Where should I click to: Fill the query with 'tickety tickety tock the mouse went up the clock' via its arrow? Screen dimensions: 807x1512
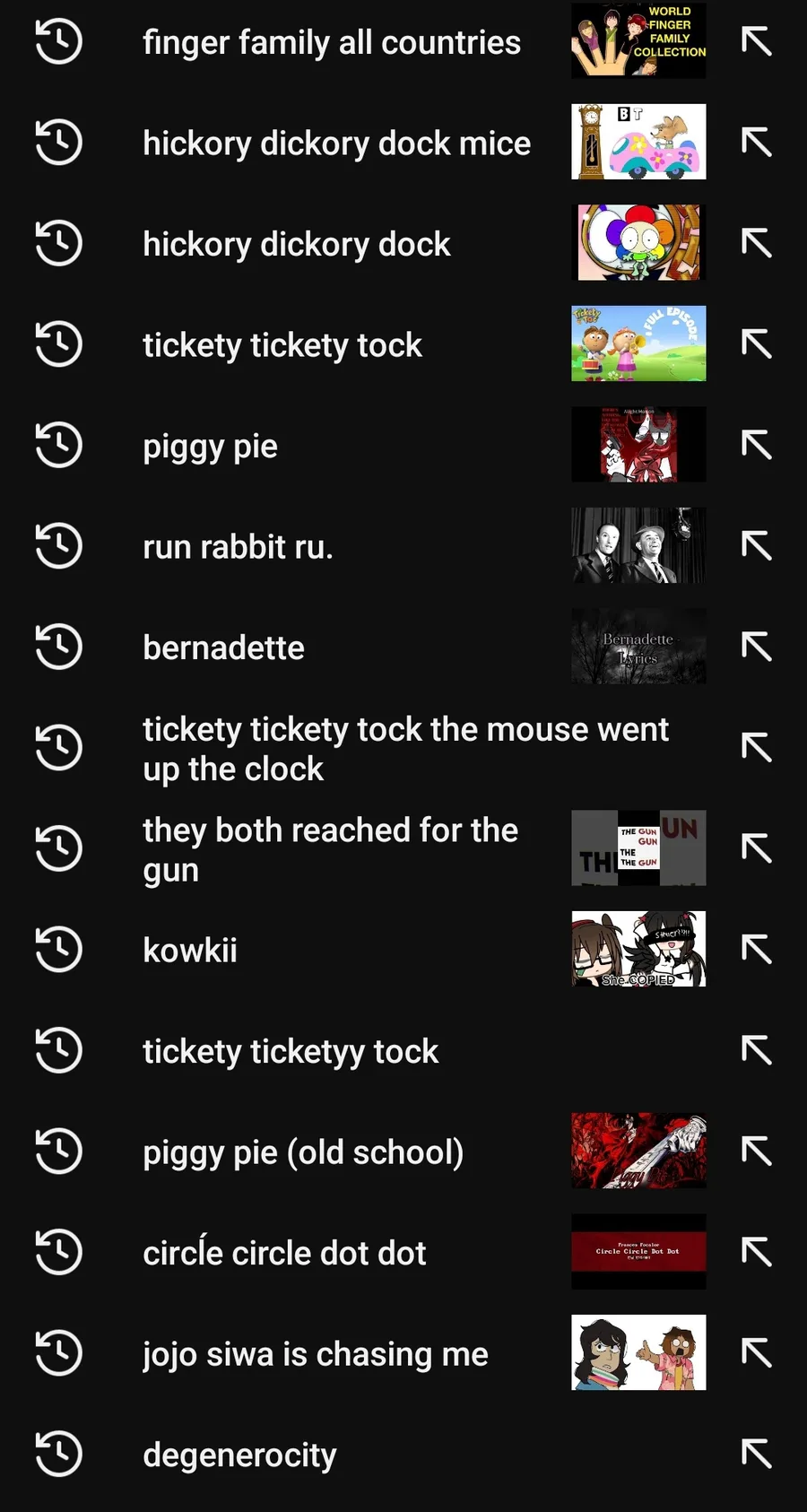(x=757, y=748)
